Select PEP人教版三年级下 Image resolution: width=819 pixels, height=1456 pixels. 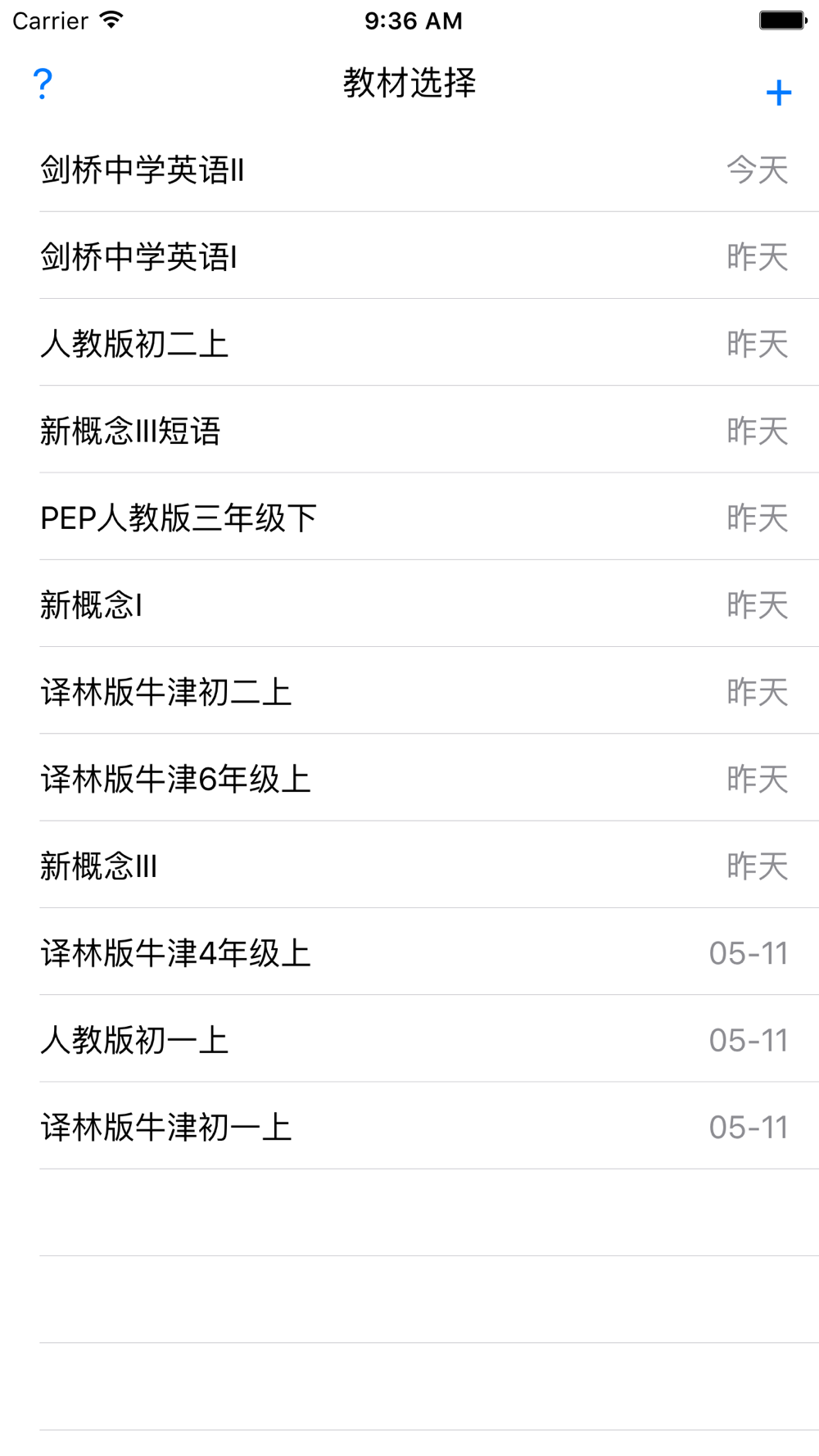(x=409, y=517)
